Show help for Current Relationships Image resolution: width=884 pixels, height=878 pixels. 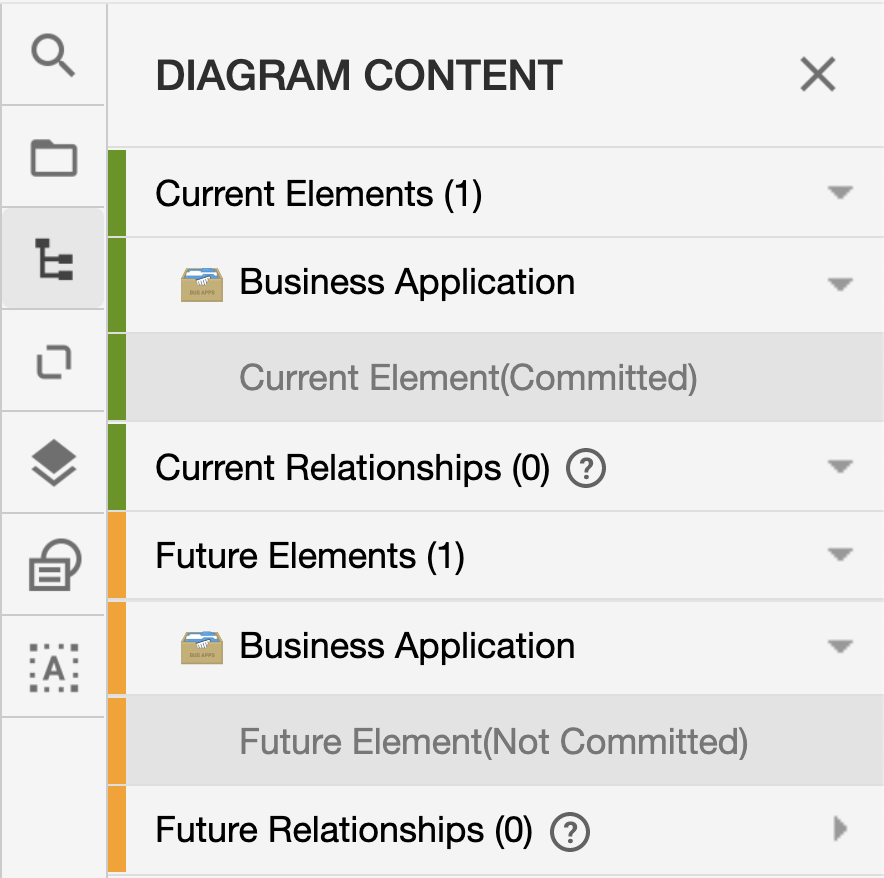(586, 468)
